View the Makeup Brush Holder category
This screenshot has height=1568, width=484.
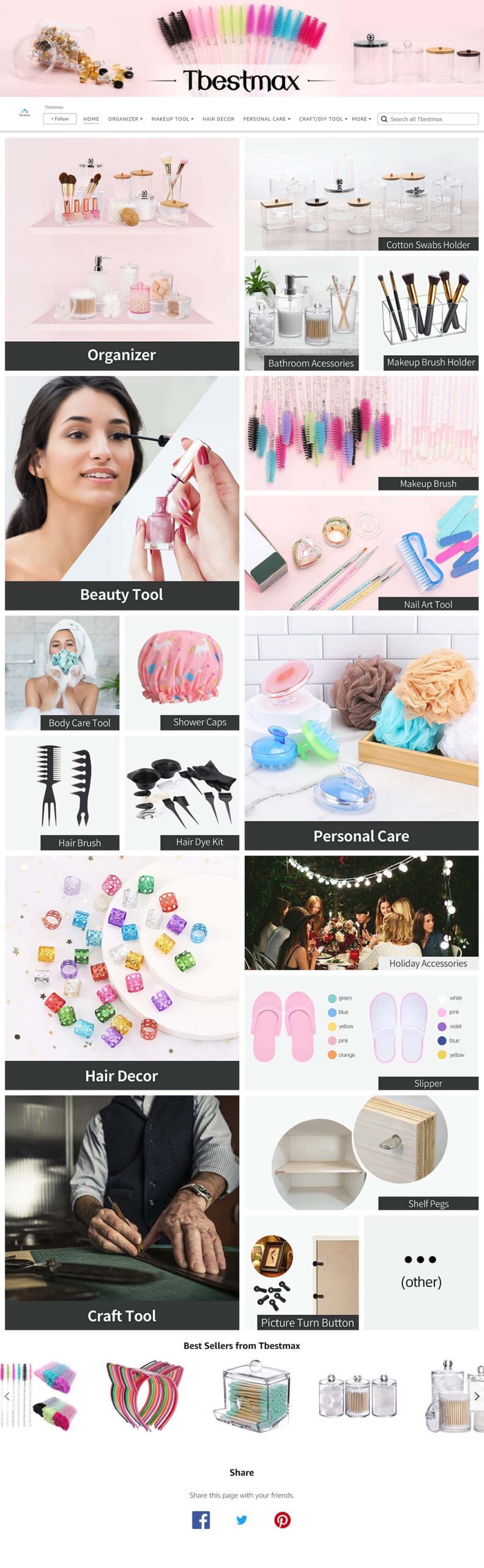tap(421, 313)
